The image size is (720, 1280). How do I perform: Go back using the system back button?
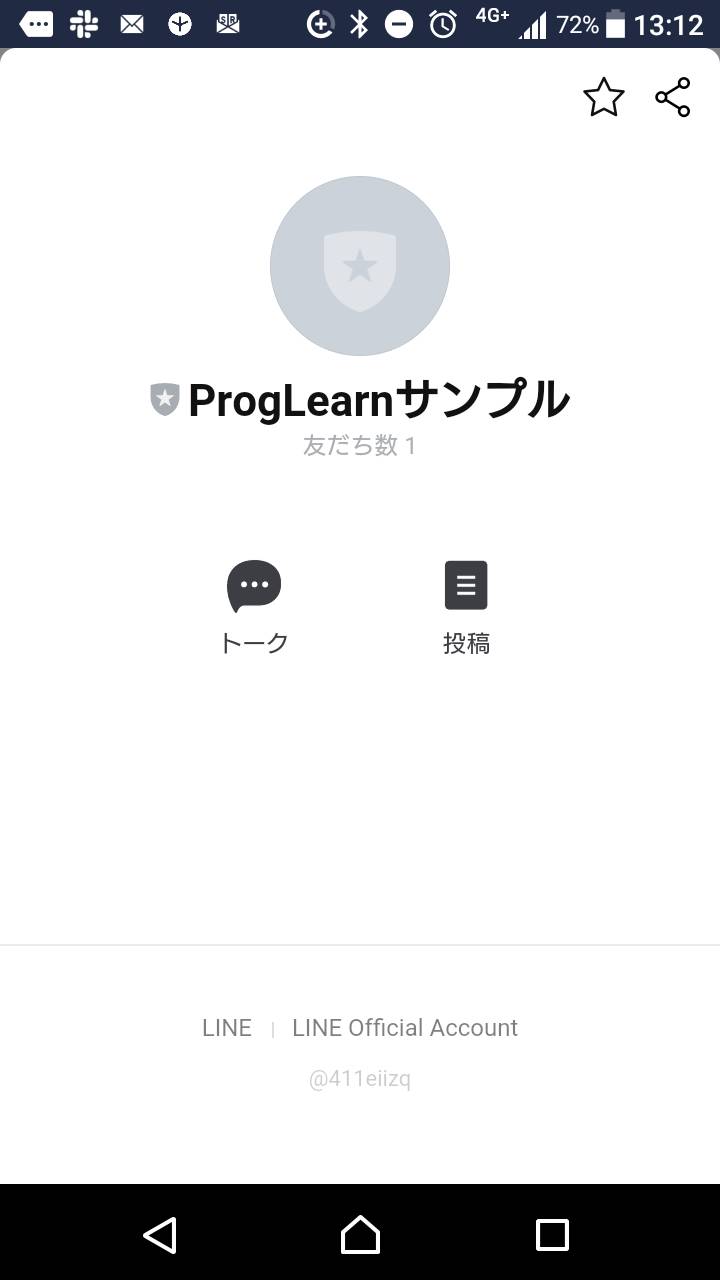(x=160, y=1235)
